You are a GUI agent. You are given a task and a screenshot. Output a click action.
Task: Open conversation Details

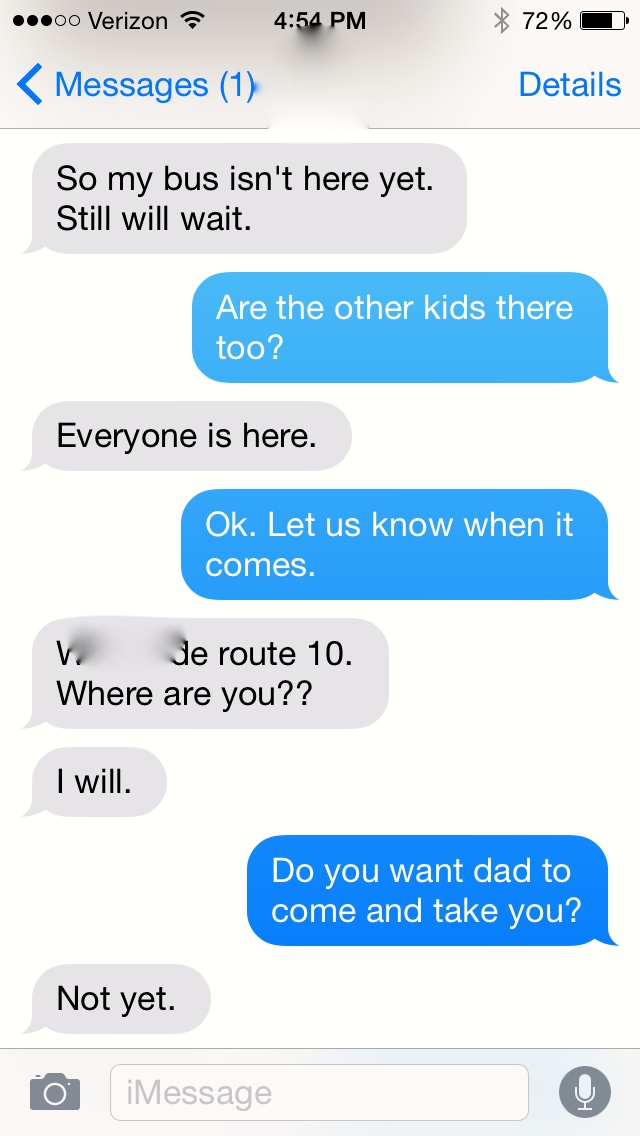(569, 86)
